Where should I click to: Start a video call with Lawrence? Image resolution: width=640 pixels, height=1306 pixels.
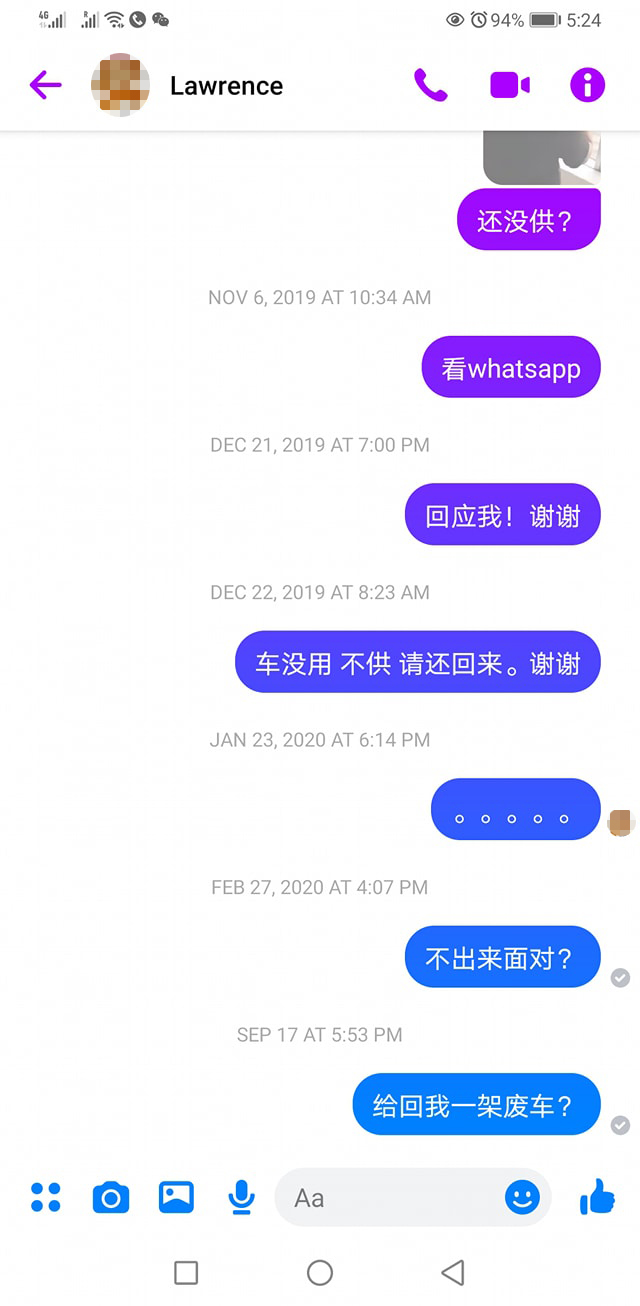(509, 86)
